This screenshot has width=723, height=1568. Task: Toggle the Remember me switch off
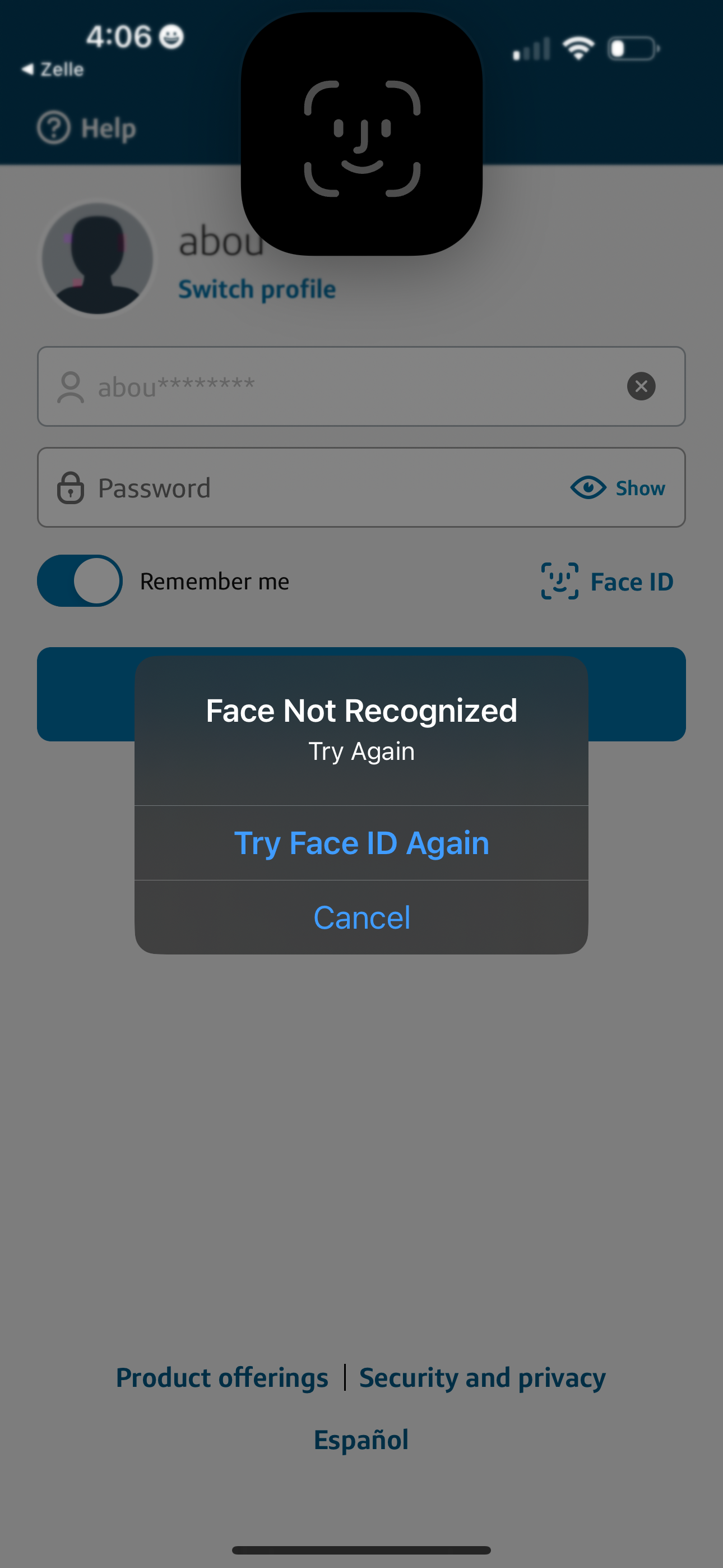coord(80,580)
